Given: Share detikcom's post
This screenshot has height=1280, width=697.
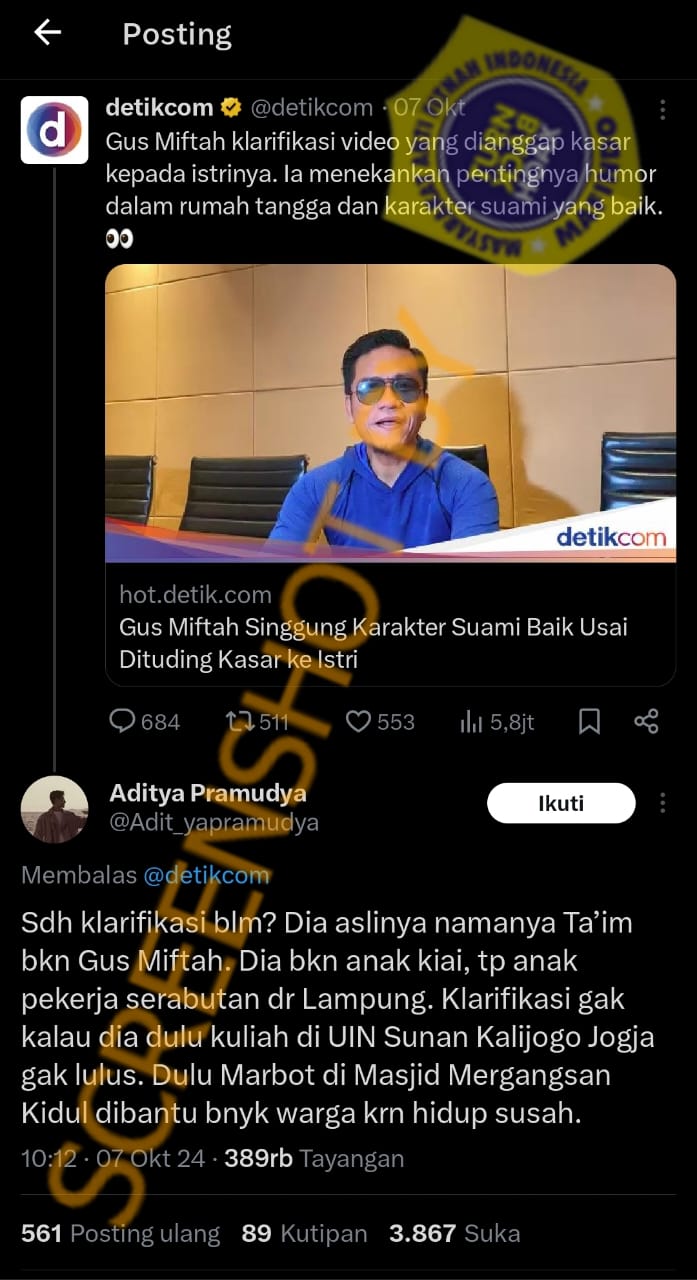Looking at the screenshot, I should coord(647,721).
